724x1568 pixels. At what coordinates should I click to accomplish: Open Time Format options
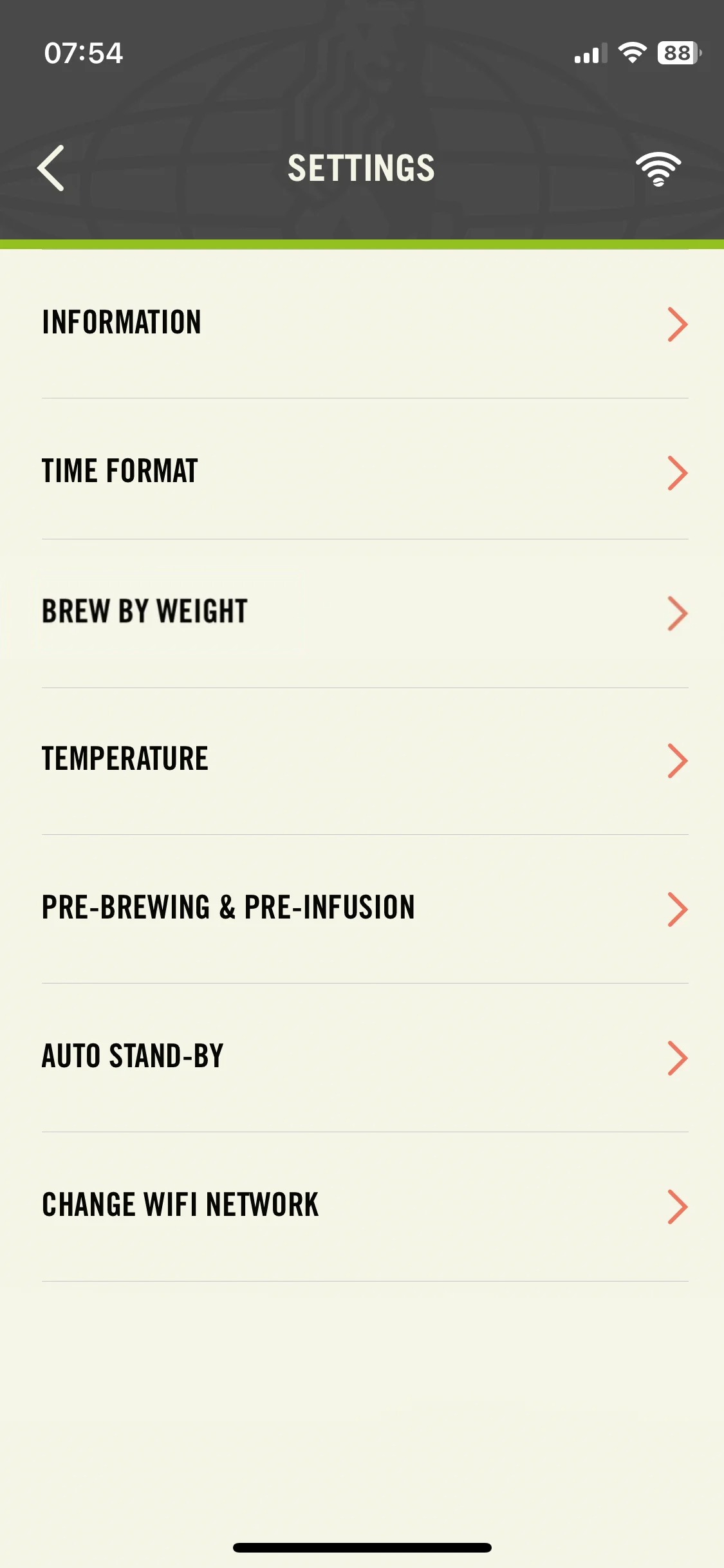[364, 471]
